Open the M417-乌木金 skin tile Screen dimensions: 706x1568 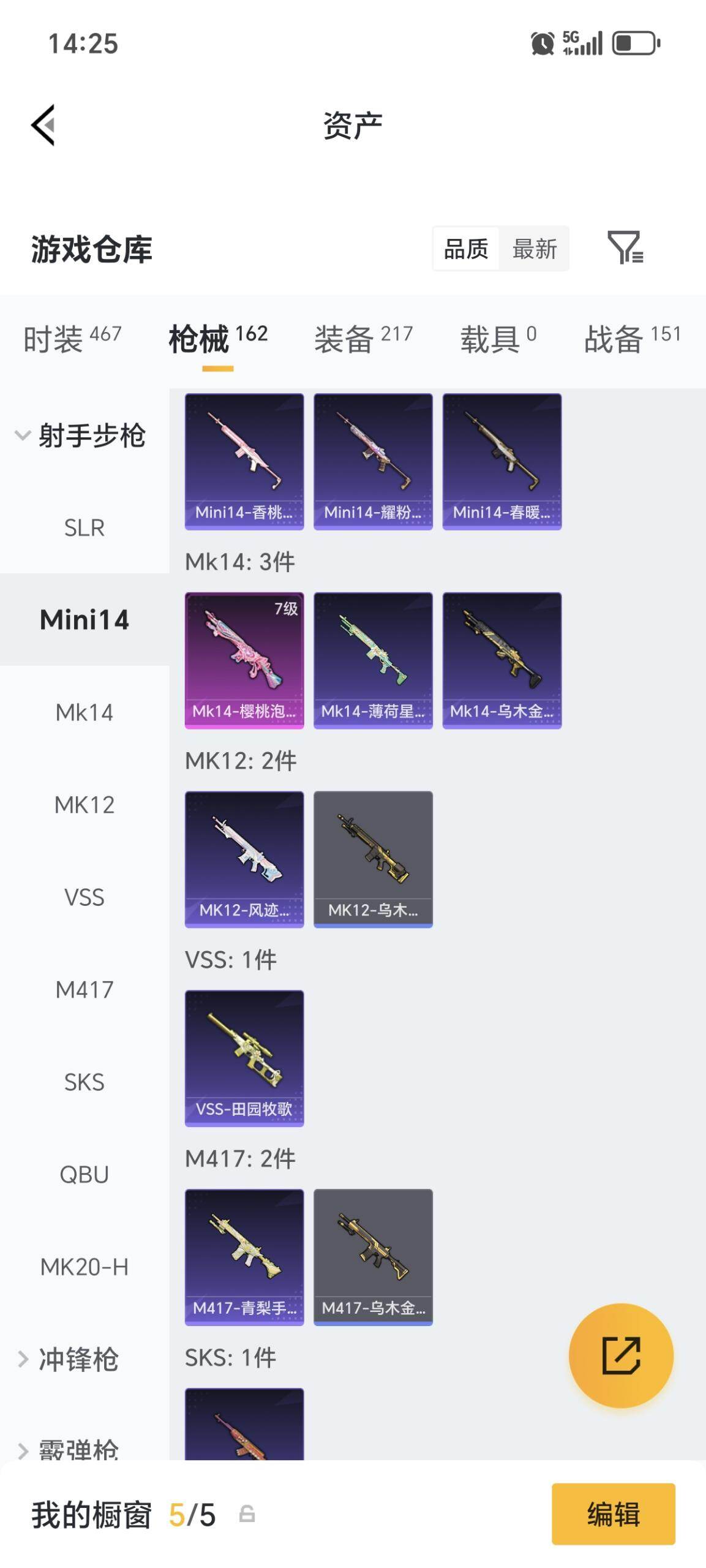[373, 1257]
